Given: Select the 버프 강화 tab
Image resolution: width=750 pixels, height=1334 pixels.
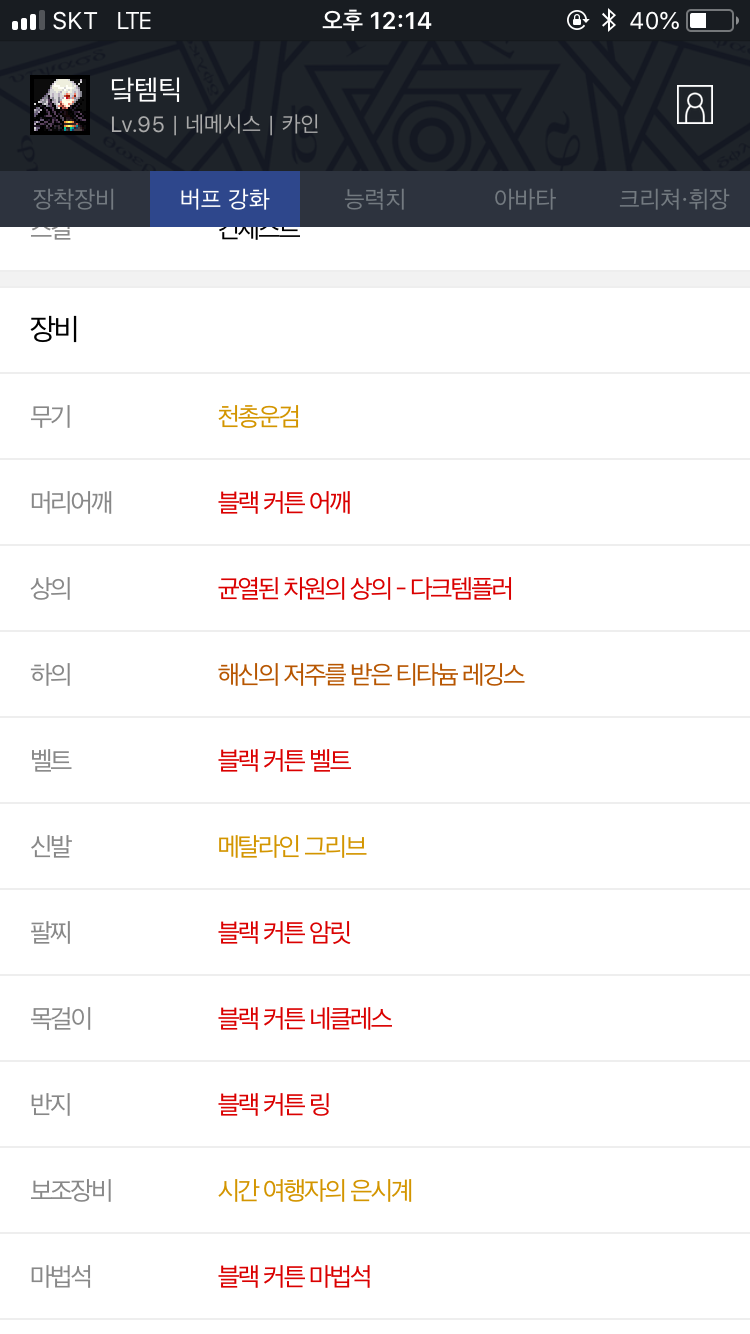Looking at the screenshot, I should coord(225,199).
